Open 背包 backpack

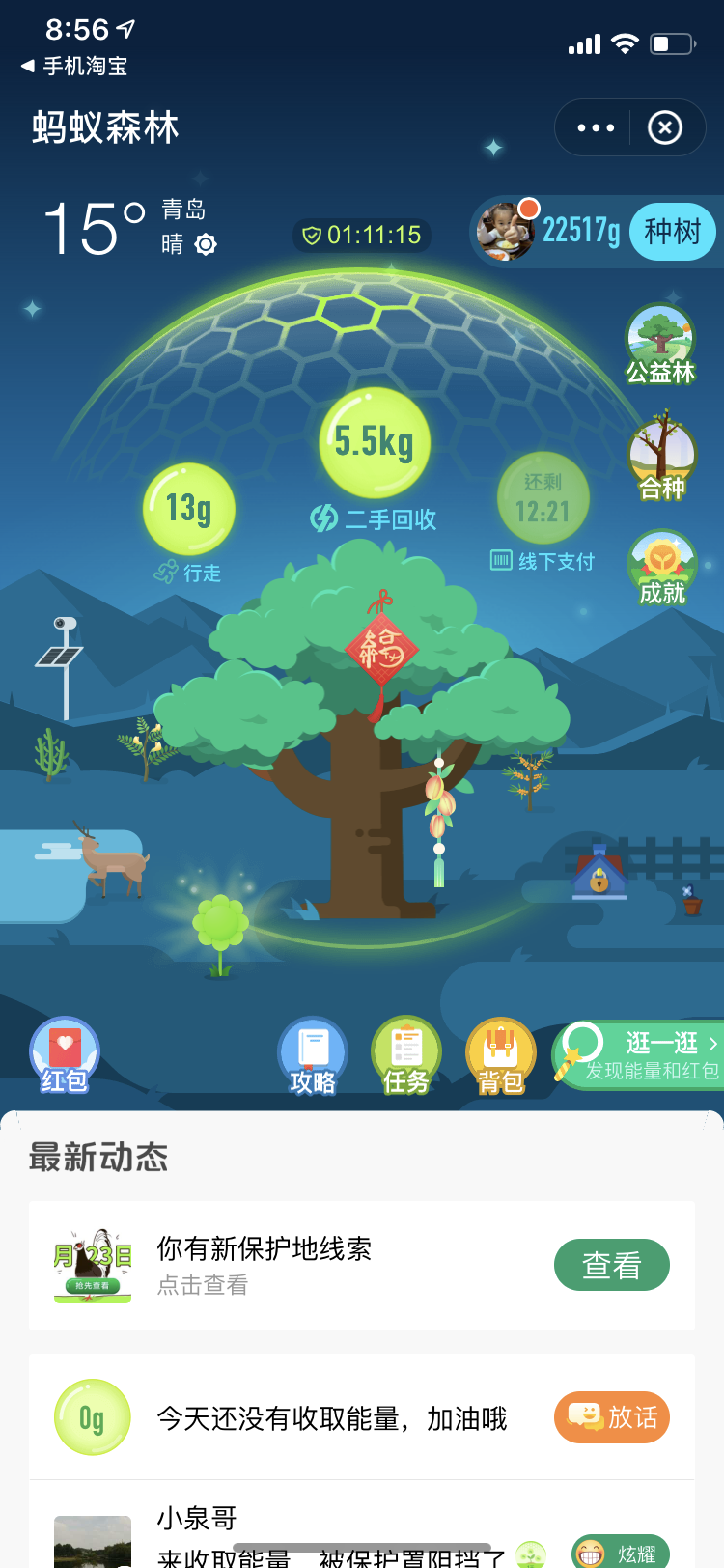(500, 1056)
